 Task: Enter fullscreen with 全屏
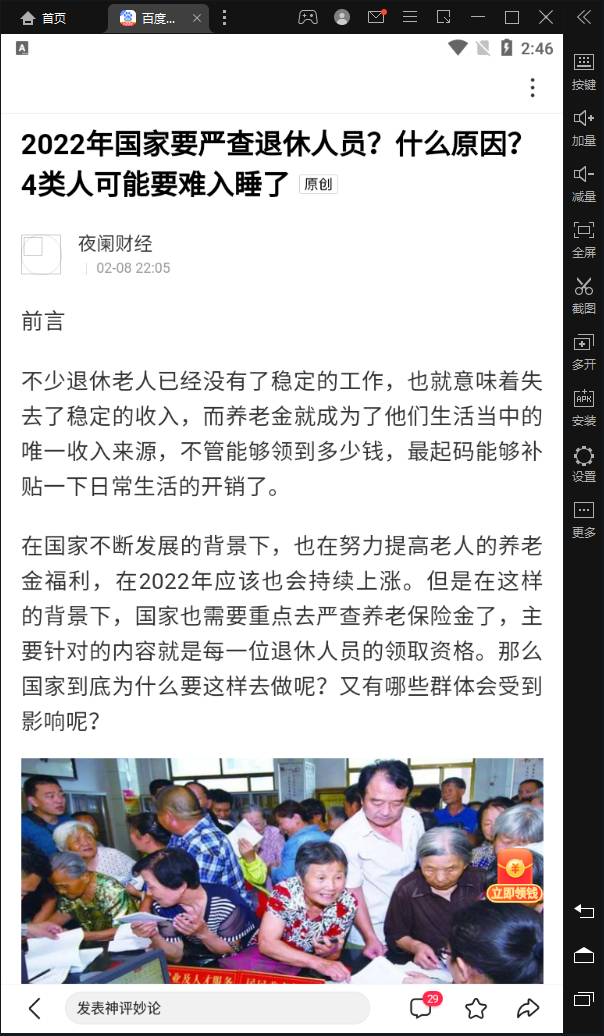point(584,238)
